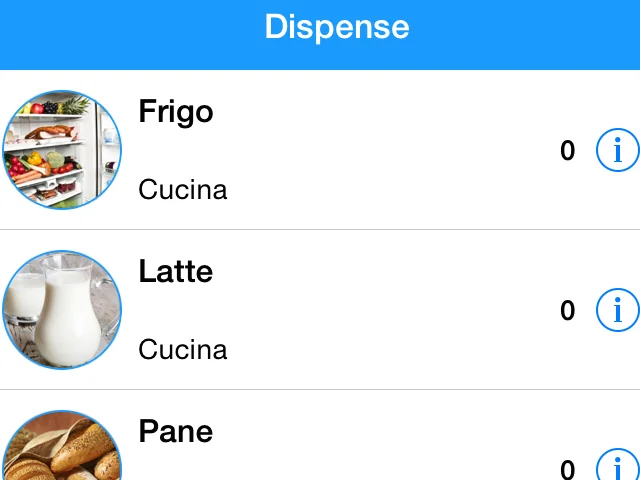Show info for the Pane item

(617, 467)
